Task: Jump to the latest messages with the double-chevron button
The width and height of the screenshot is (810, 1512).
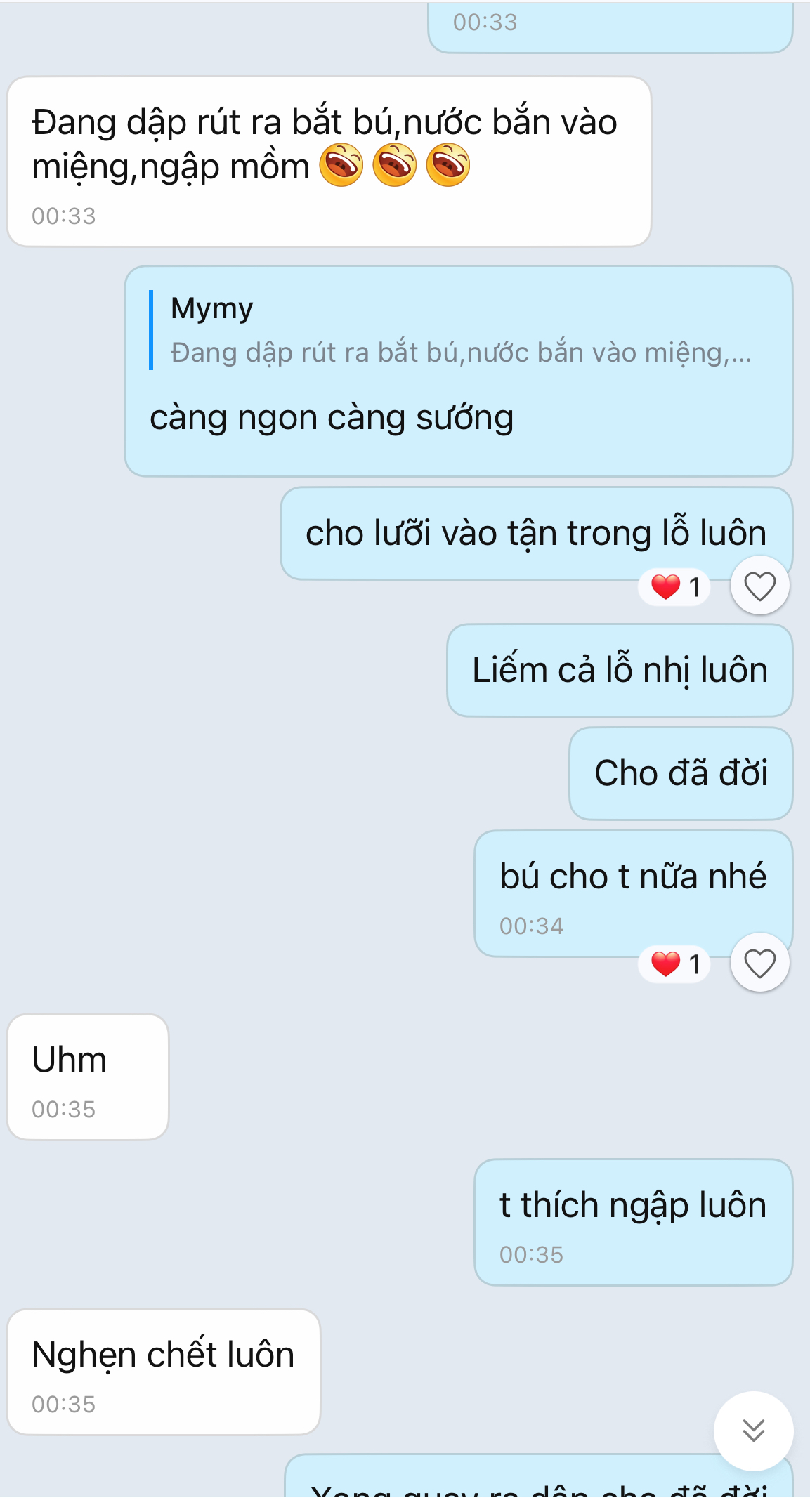Action: (753, 1431)
